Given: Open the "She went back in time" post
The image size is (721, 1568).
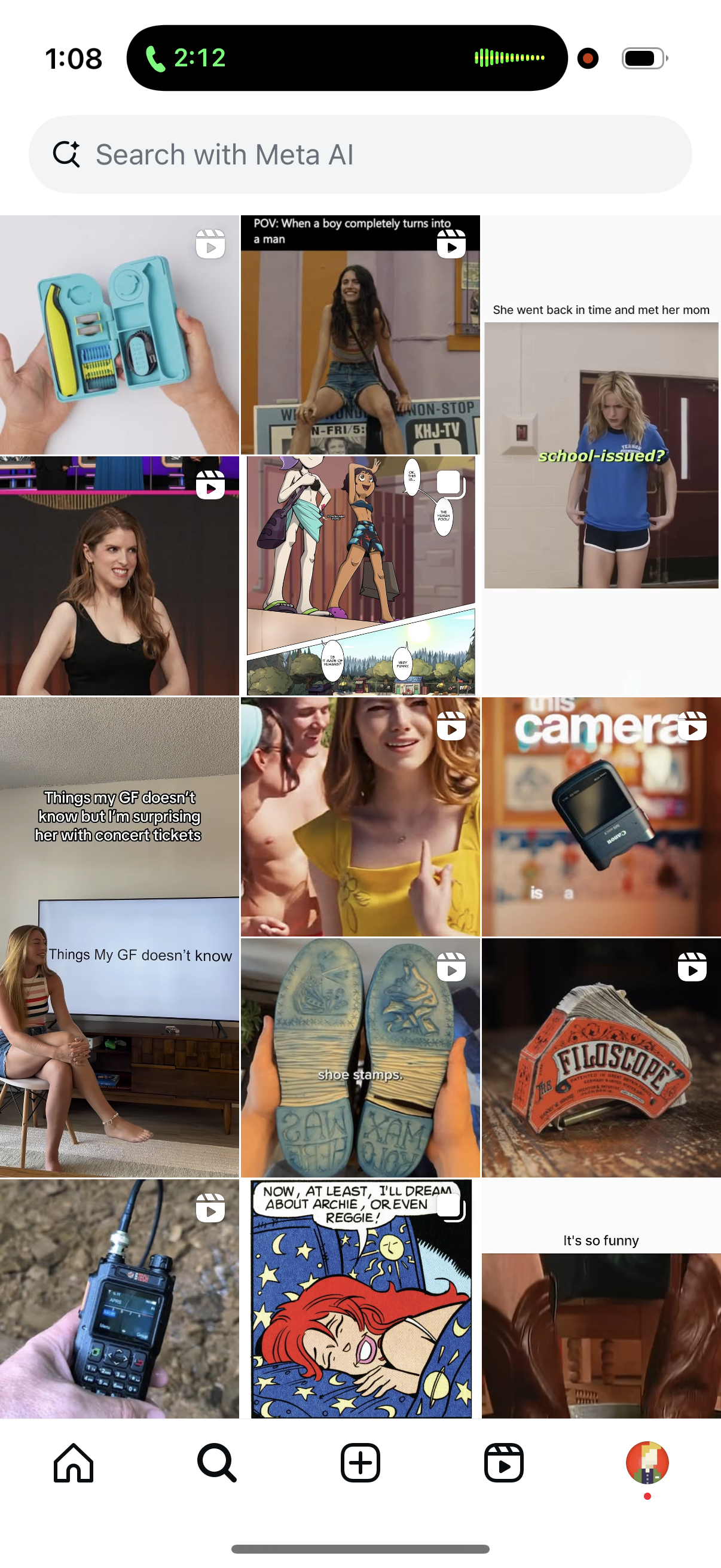Looking at the screenshot, I should click(601, 454).
